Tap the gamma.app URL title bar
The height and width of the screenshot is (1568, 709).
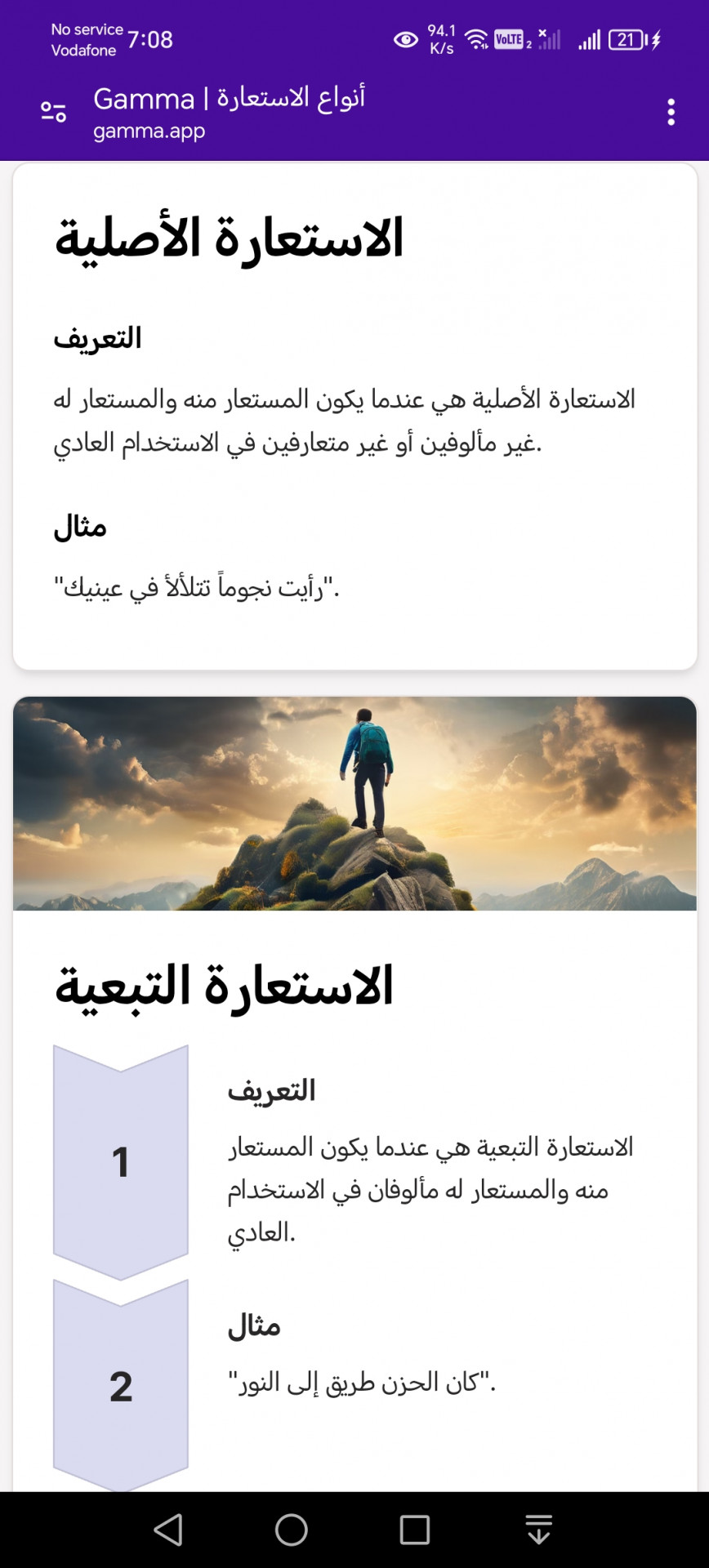click(229, 112)
